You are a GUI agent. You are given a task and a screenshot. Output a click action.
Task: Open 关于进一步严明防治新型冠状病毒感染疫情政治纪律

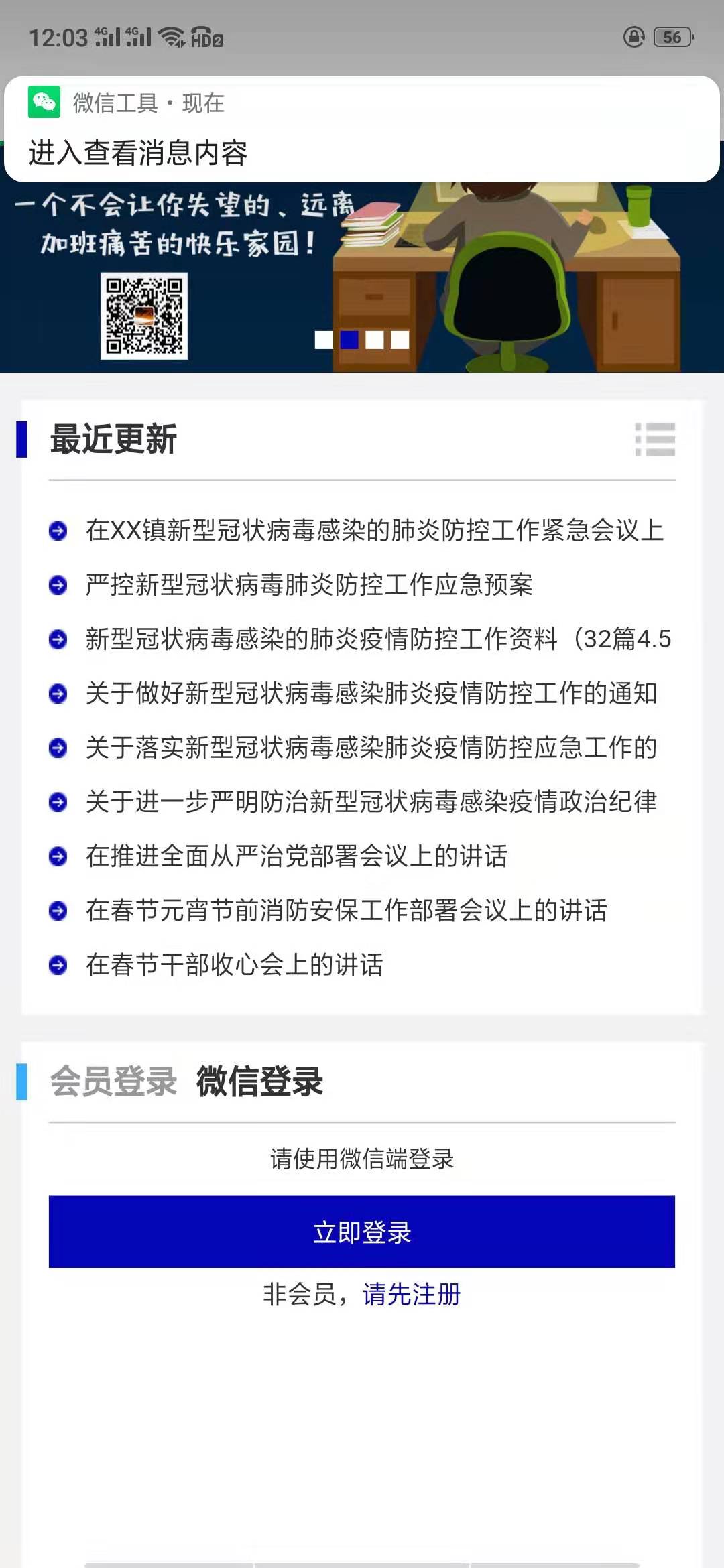[371, 802]
